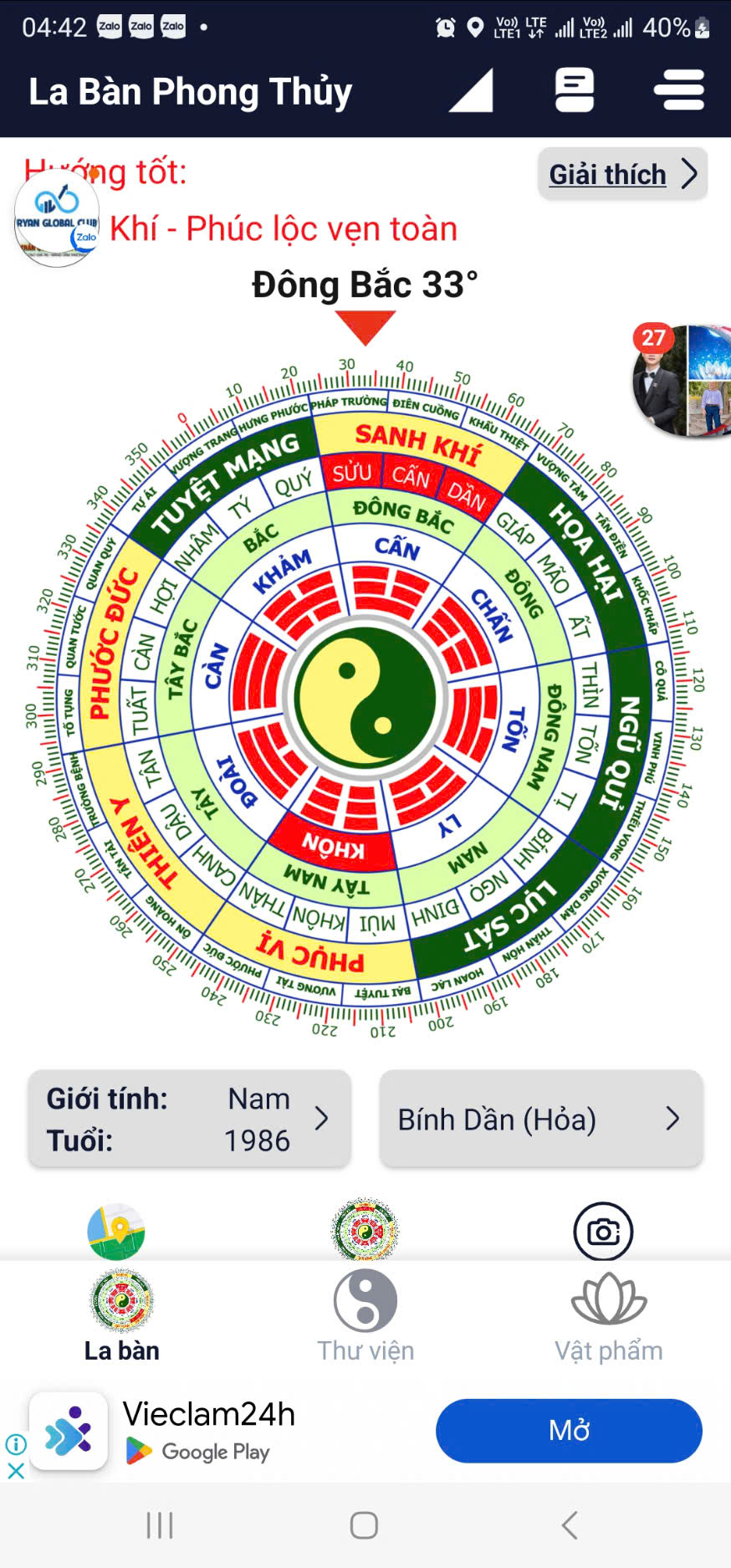731x1568 pixels.
Task: Open the notes icon in the app bar
Action: click(575, 90)
